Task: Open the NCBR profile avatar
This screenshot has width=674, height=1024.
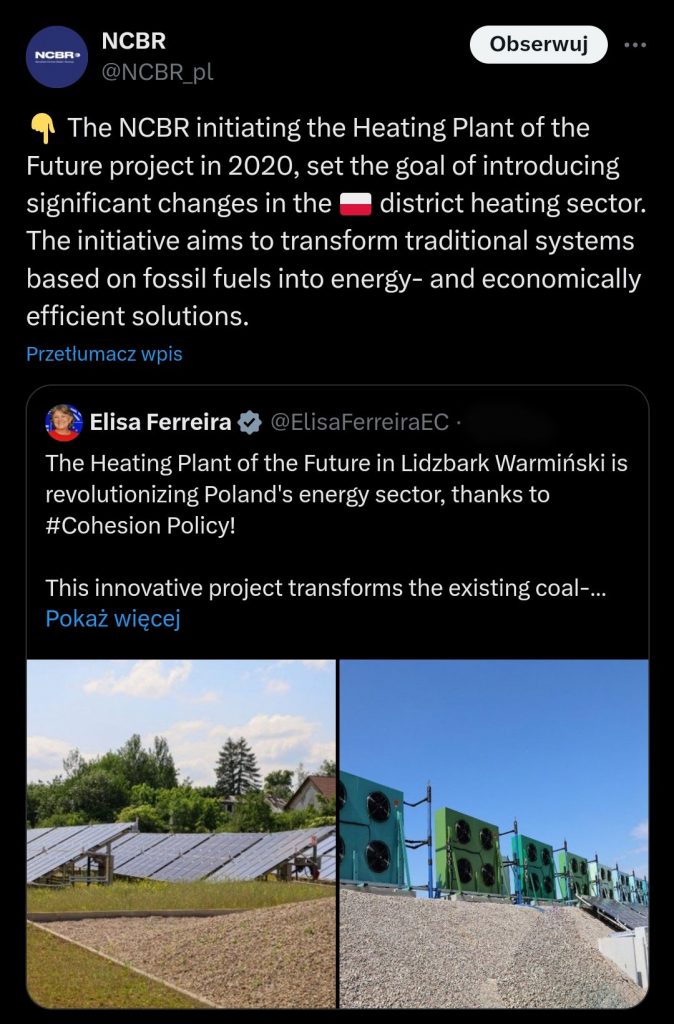Action: pos(56,57)
